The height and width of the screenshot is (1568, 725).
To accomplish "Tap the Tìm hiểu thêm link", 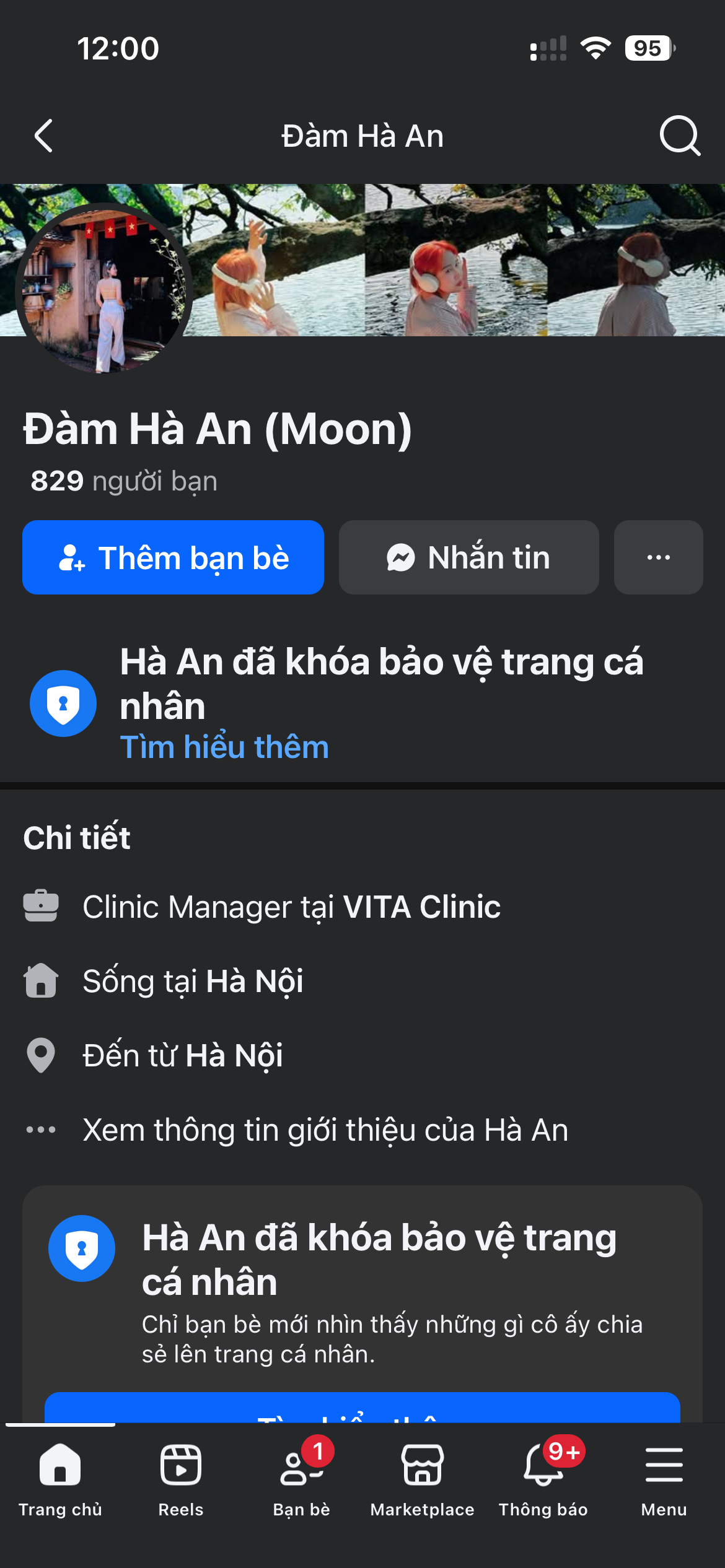I will click(224, 747).
